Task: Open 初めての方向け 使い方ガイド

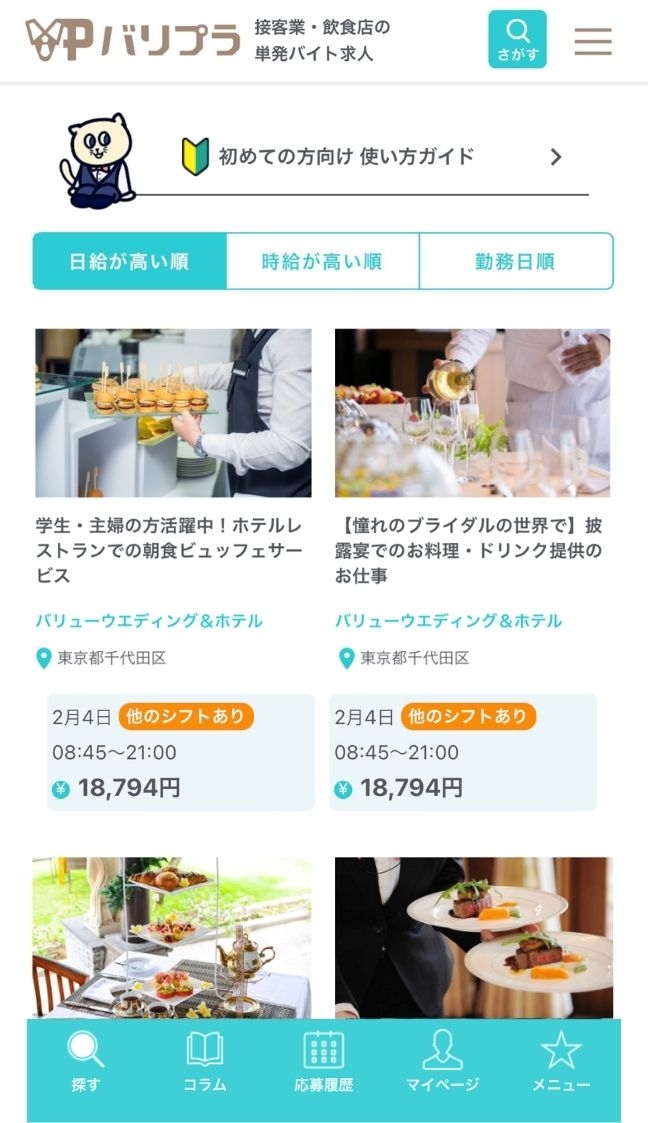Action: 345,157
